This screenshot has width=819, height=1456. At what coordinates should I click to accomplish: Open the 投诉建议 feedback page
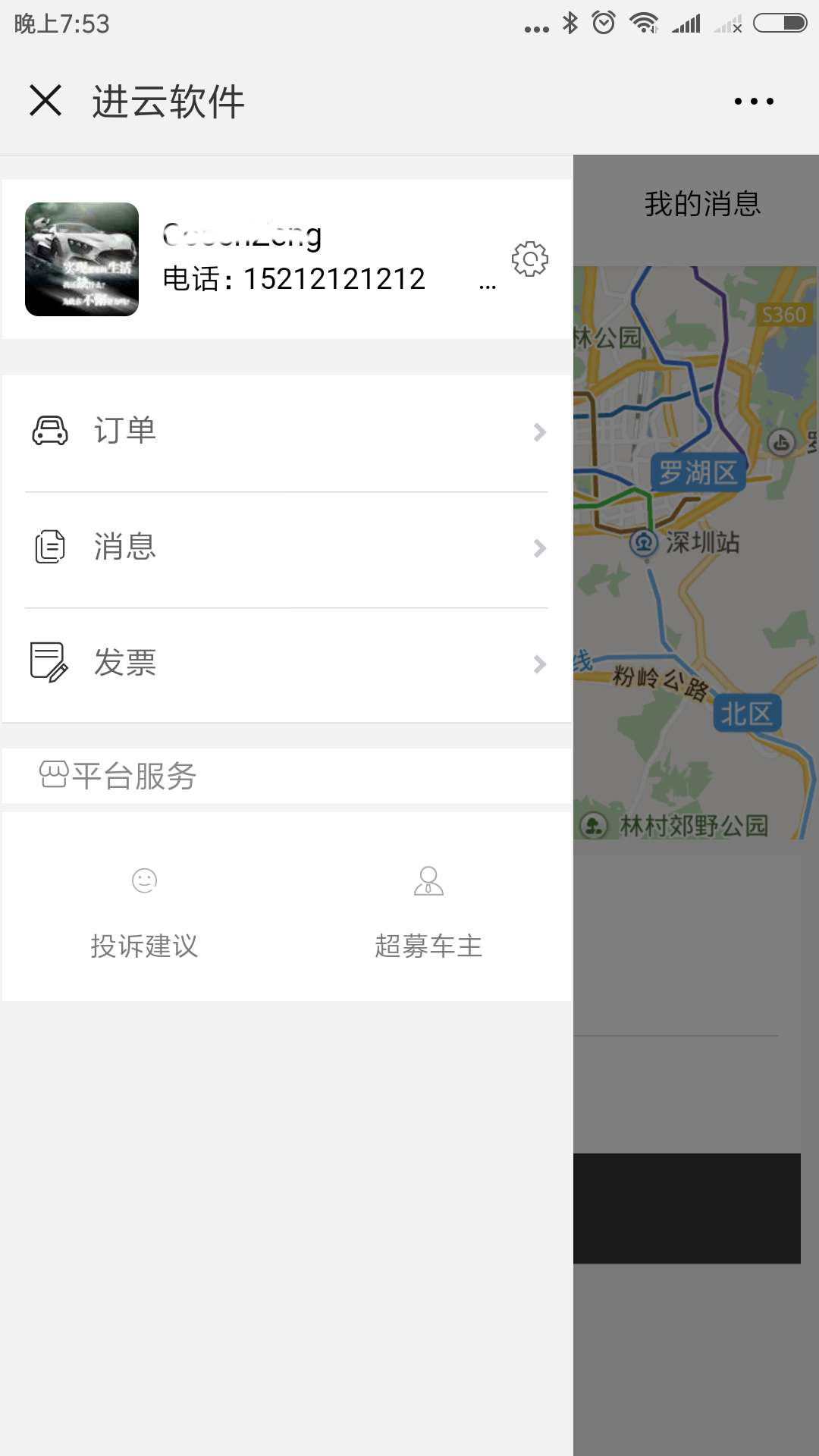[144, 945]
